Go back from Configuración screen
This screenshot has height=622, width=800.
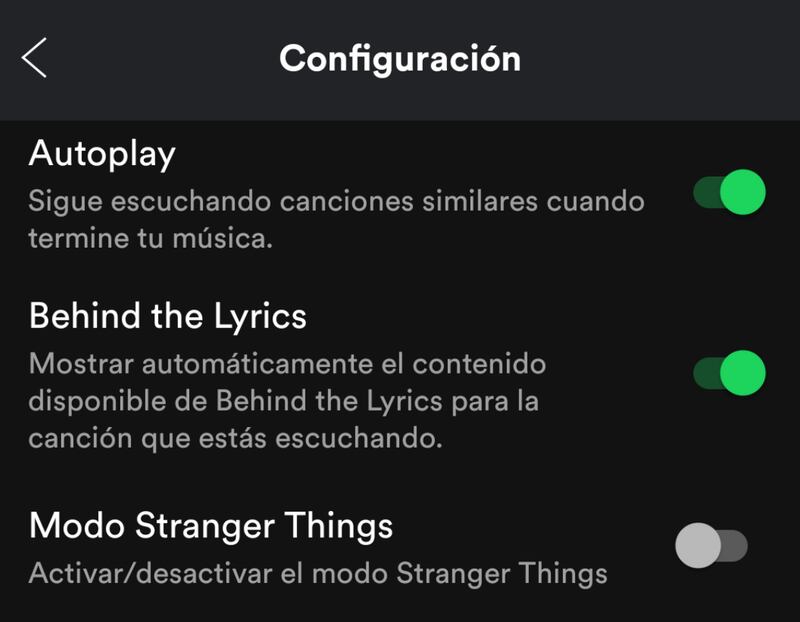point(34,58)
